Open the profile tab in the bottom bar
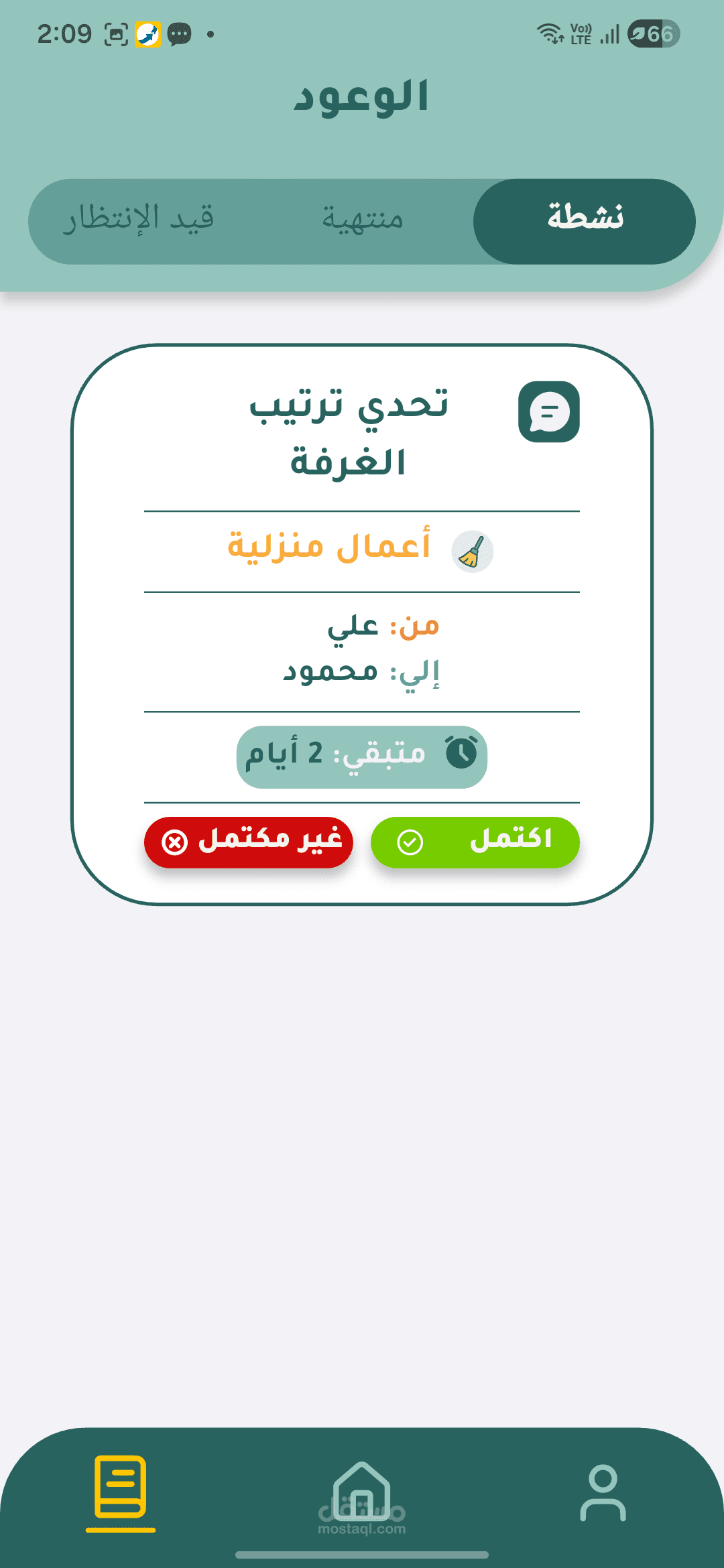 (603, 1493)
